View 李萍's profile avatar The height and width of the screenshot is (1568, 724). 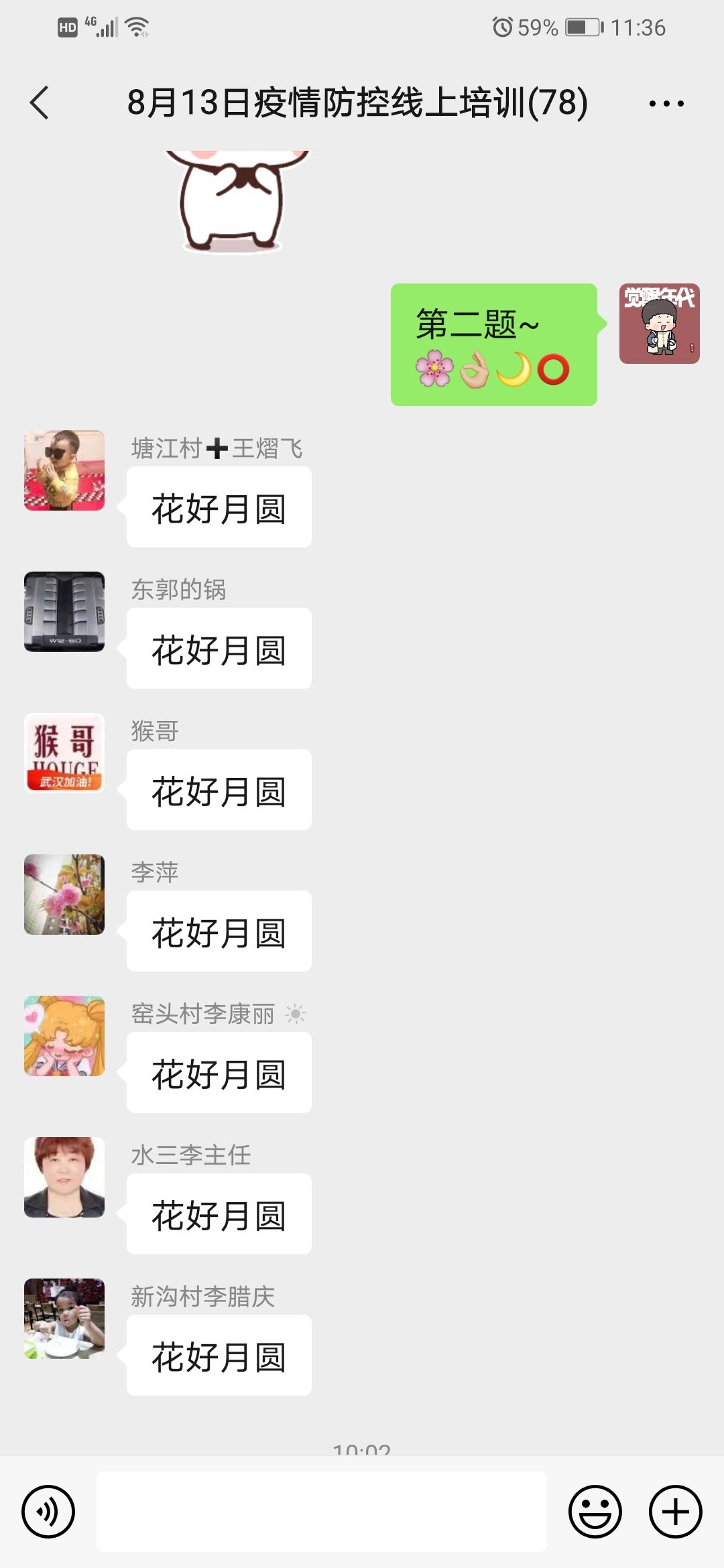tap(64, 895)
